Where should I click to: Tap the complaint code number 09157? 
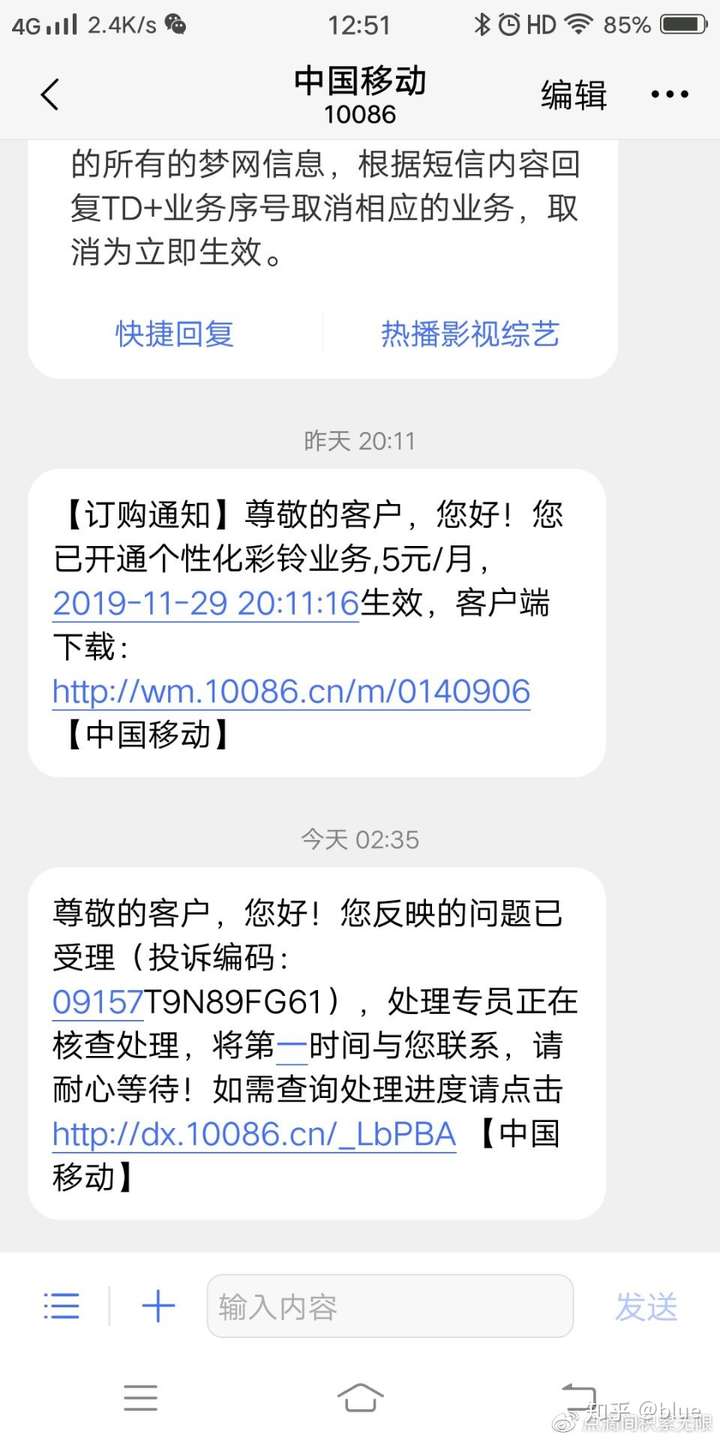pos(98,1002)
